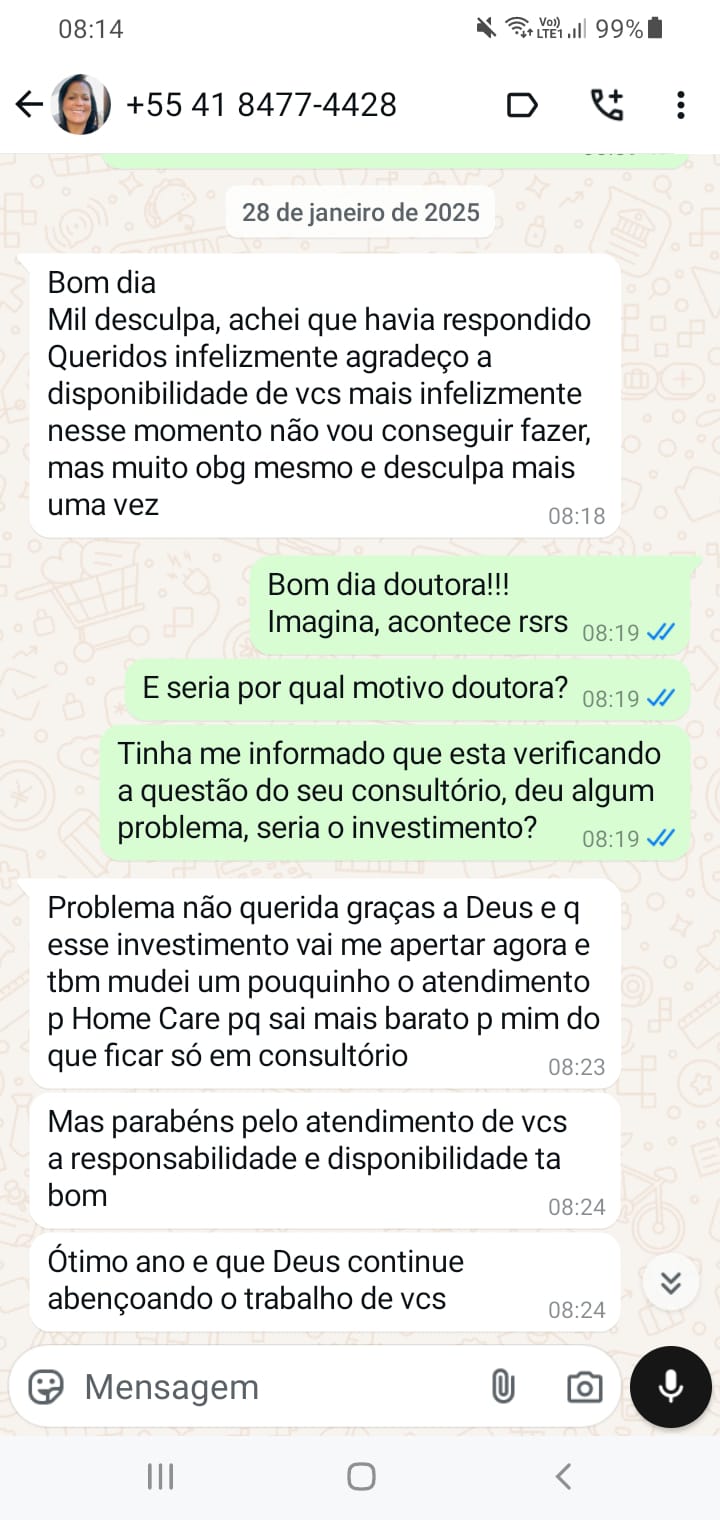Open contact info for +55 41 8477-4428
The width and height of the screenshot is (720, 1520).
262,104
